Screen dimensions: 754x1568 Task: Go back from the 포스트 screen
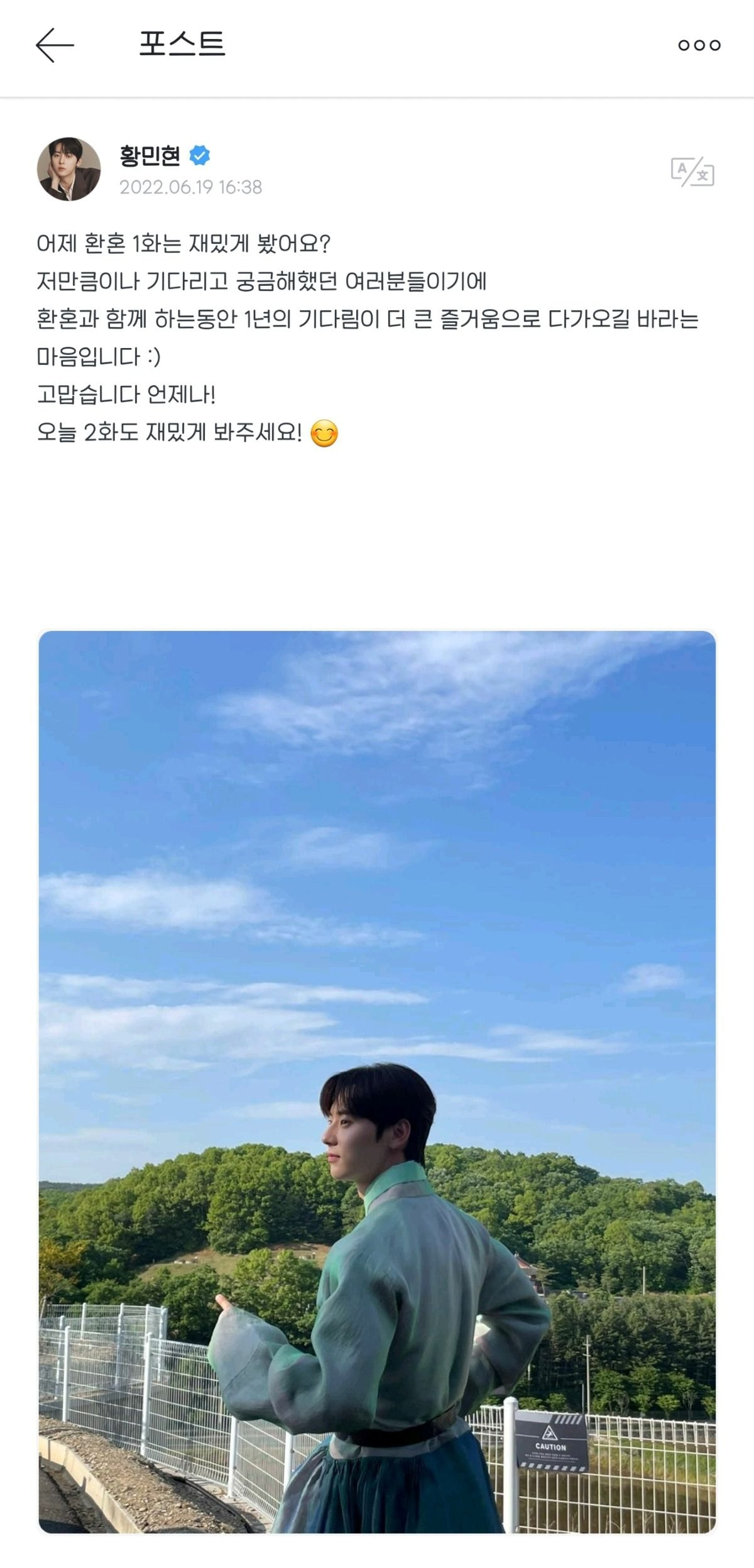55,45
